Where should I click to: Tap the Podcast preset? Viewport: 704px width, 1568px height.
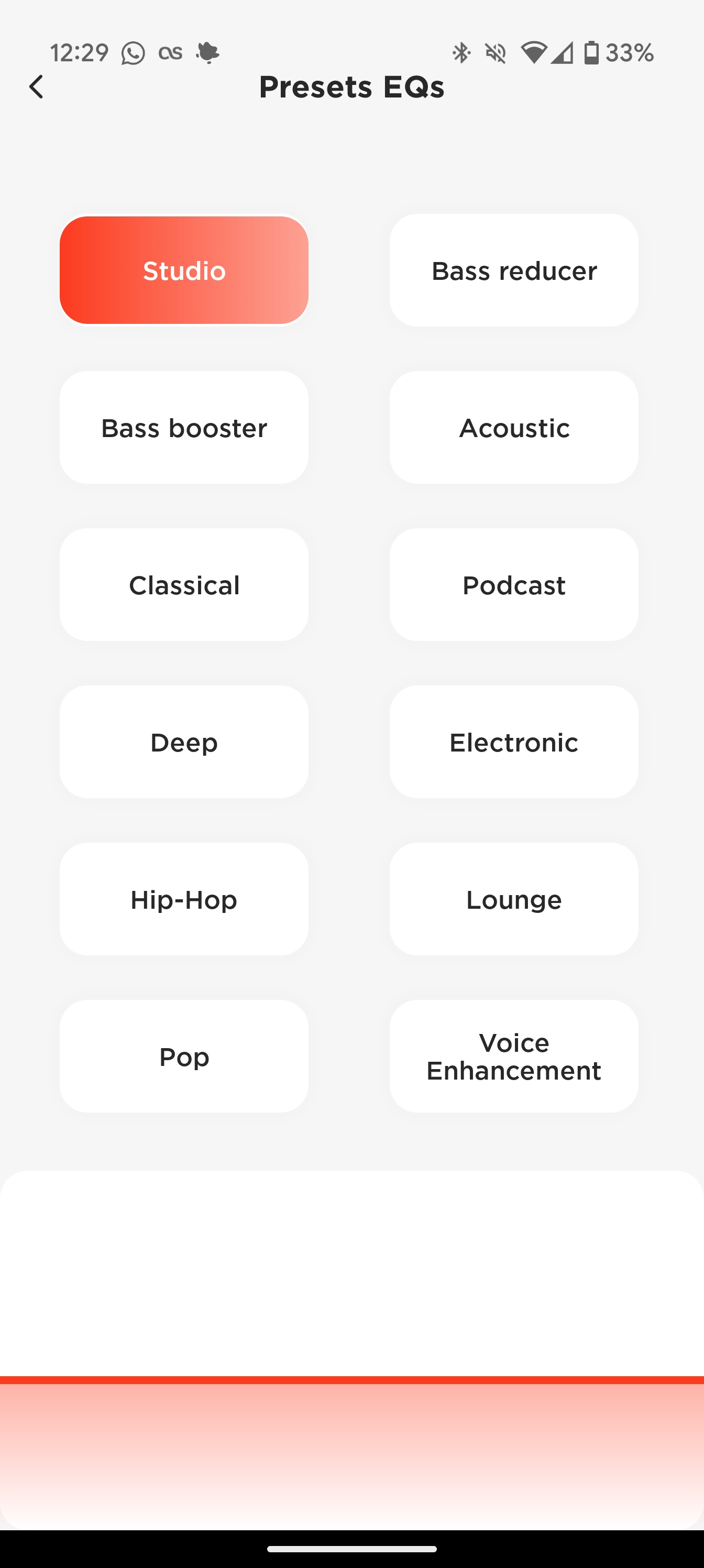pyautogui.click(x=513, y=584)
